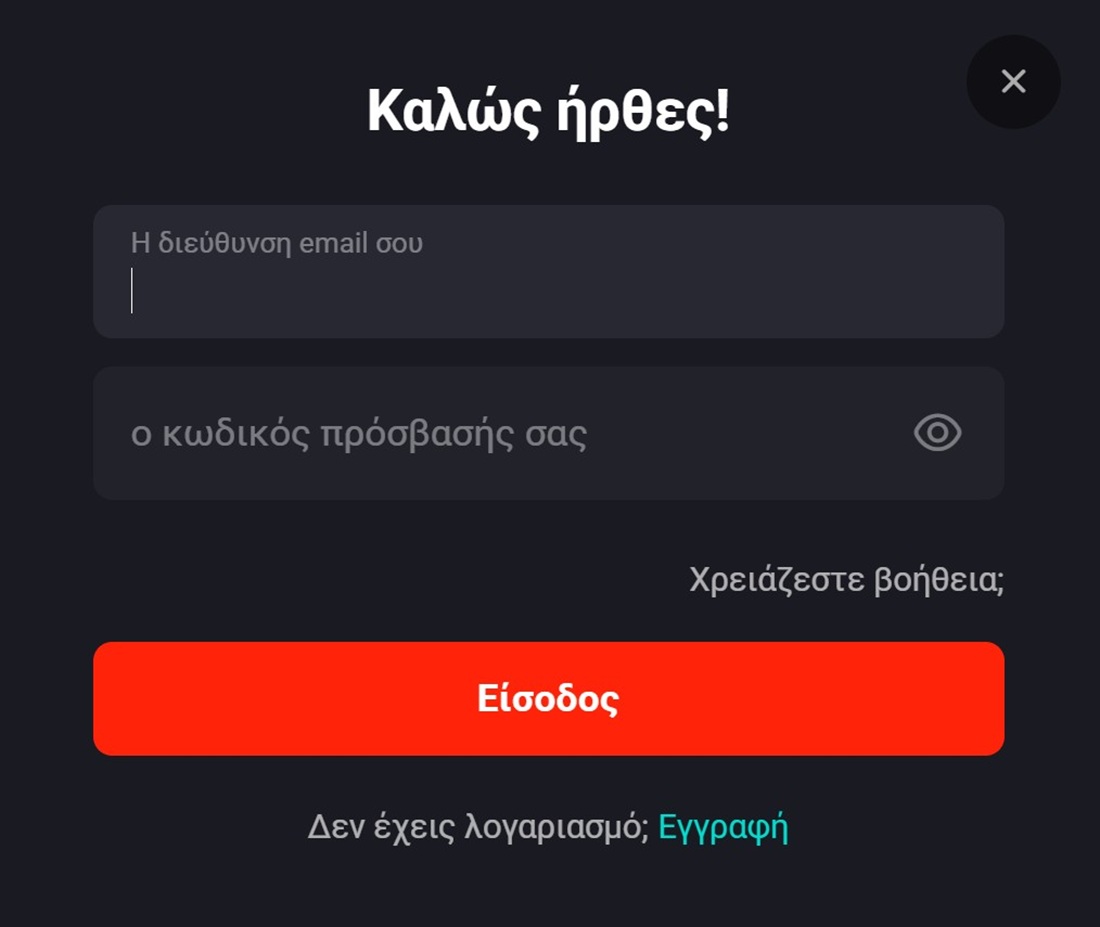Tap the red Είσοδος login button
The image size is (1100, 927).
tap(548, 699)
